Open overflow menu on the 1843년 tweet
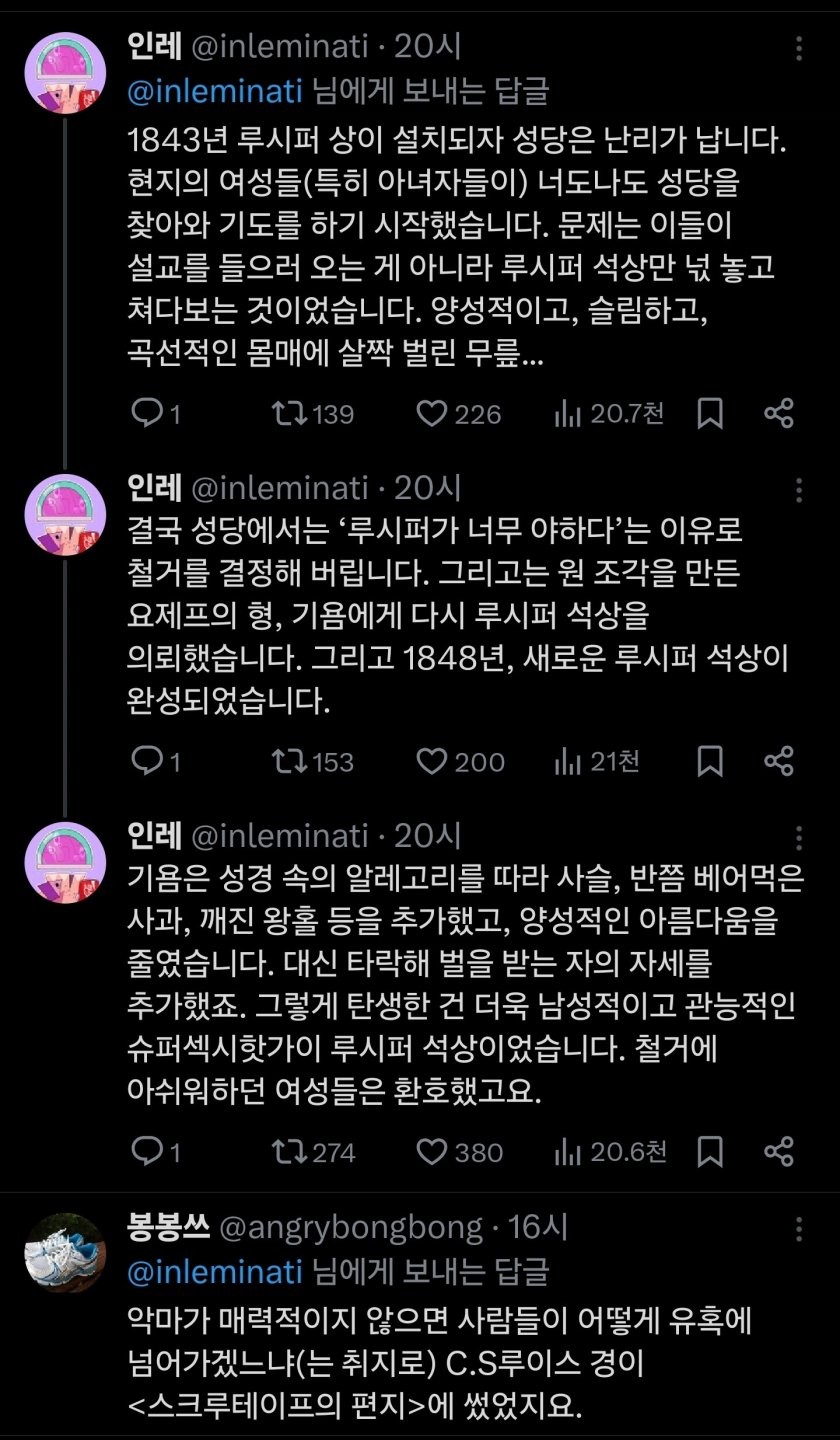Image resolution: width=840 pixels, height=1440 pixels. point(799,47)
